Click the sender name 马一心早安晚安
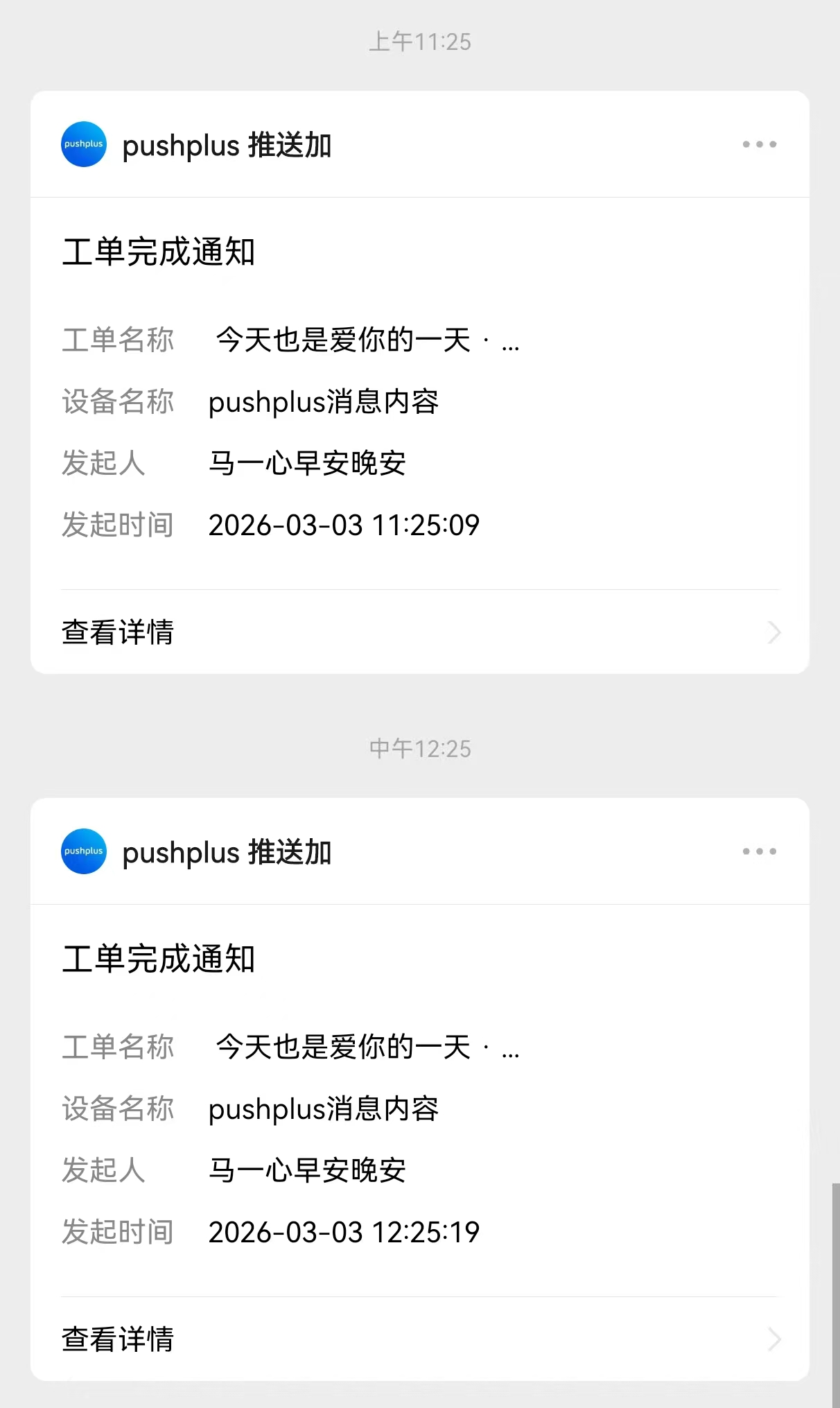 308,463
